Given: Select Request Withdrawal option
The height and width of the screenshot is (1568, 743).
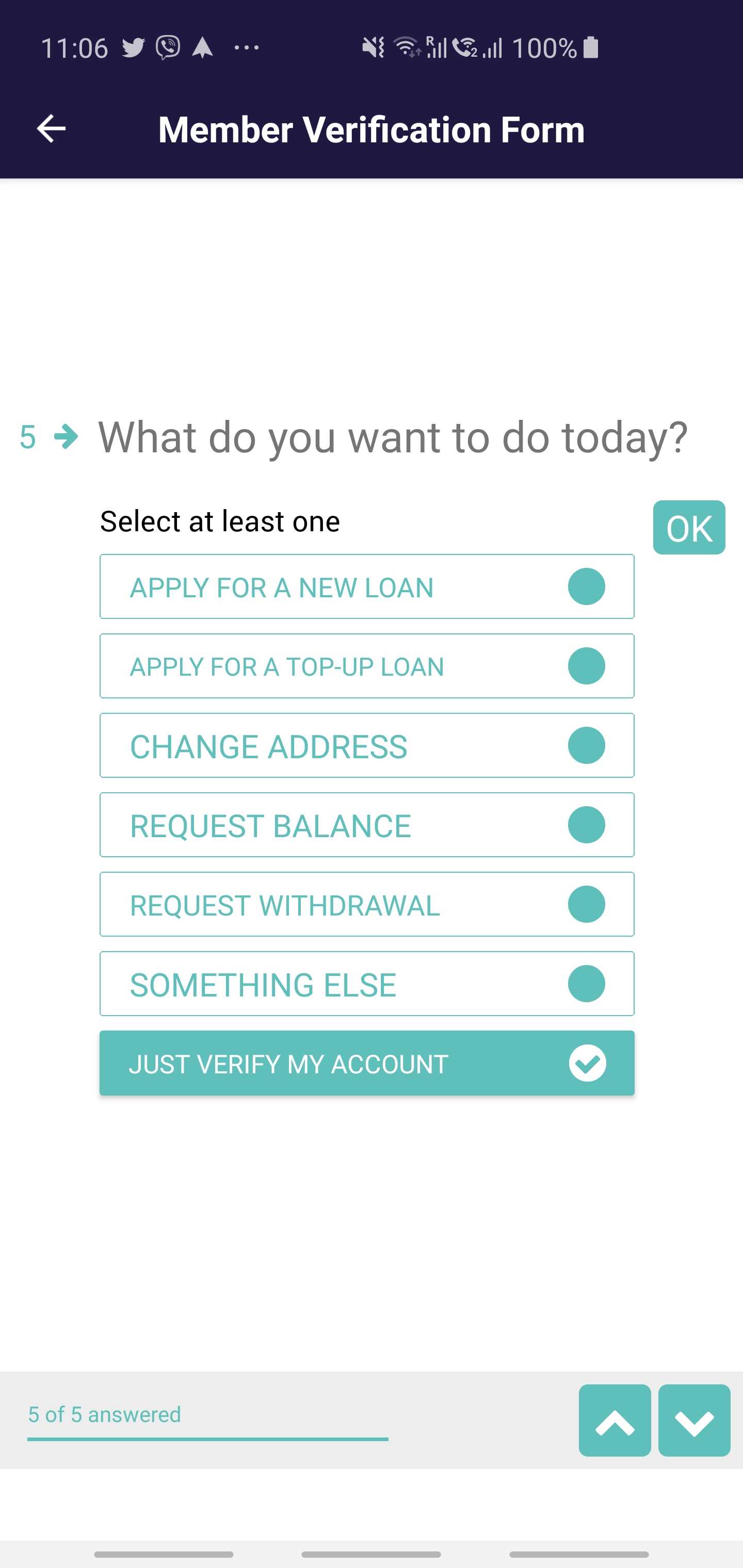Looking at the screenshot, I should [367, 905].
